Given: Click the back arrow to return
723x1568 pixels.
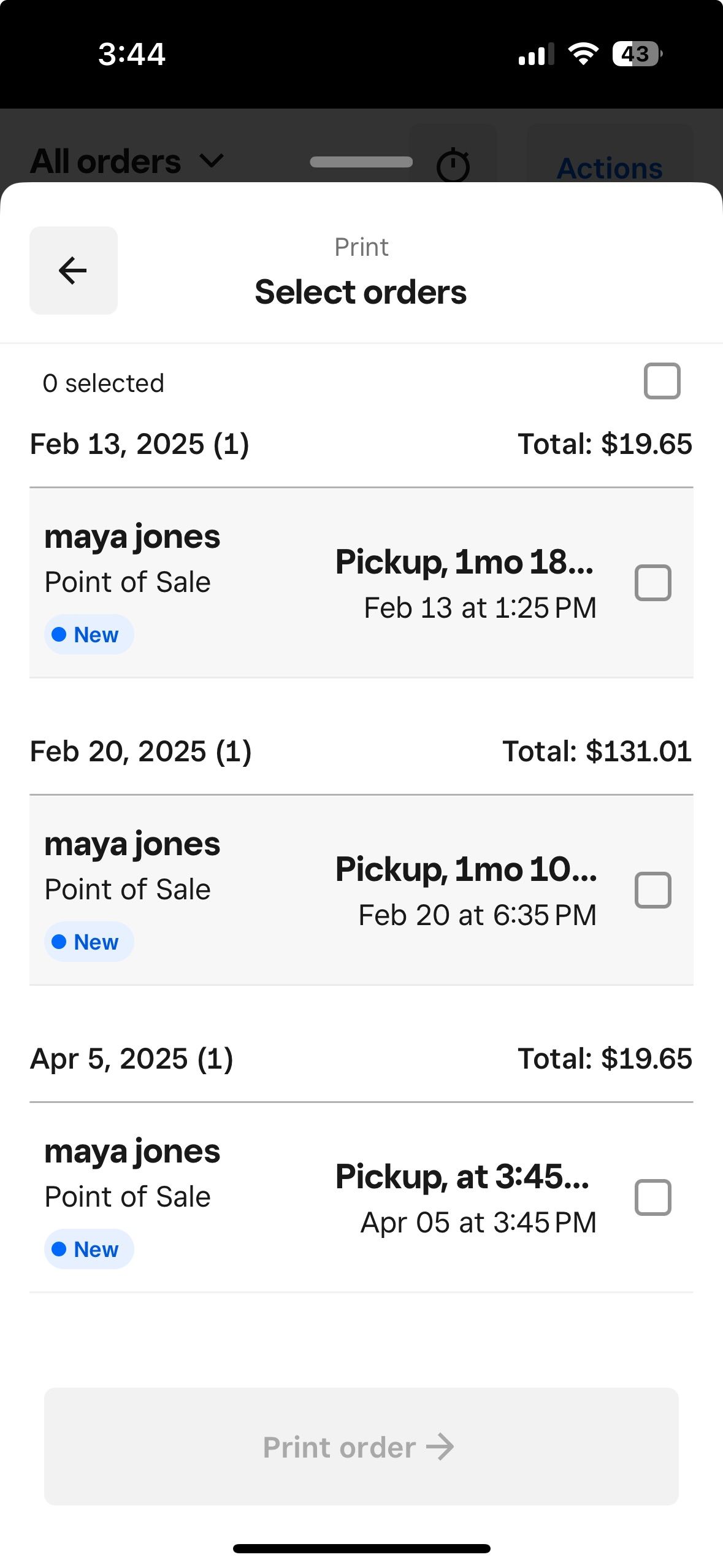Looking at the screenshot, I should pyautogui.click(x=73, y=271).
